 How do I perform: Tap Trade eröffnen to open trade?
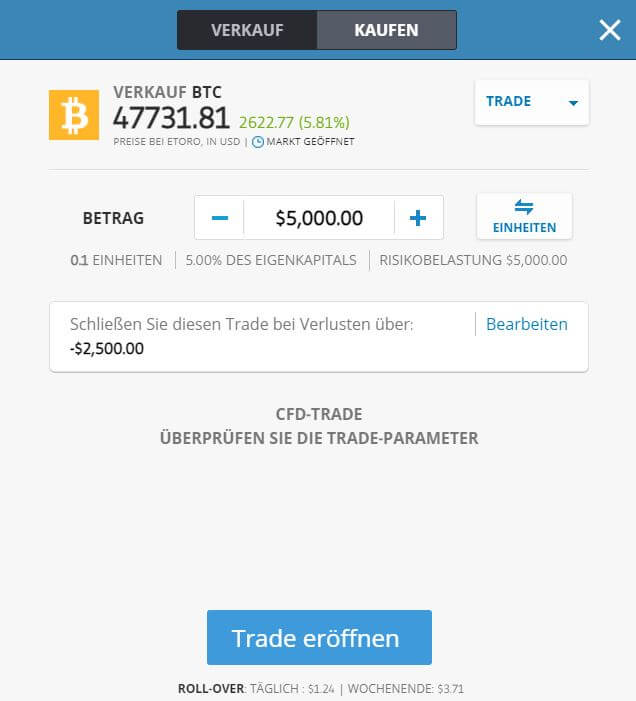coord(319,638)
